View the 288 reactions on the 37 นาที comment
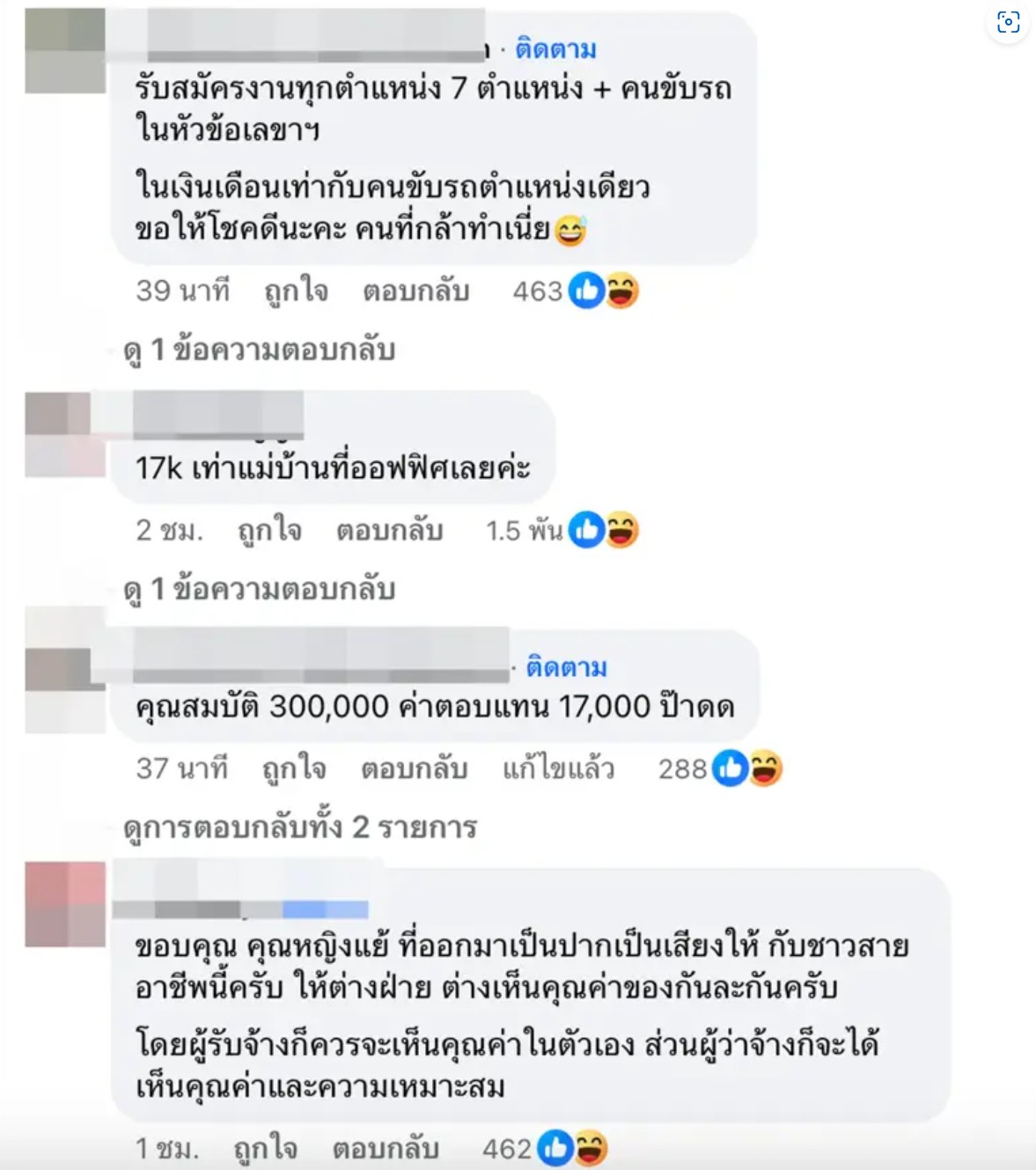This screenshot has width=1036, height=1170. coord(719,769)
